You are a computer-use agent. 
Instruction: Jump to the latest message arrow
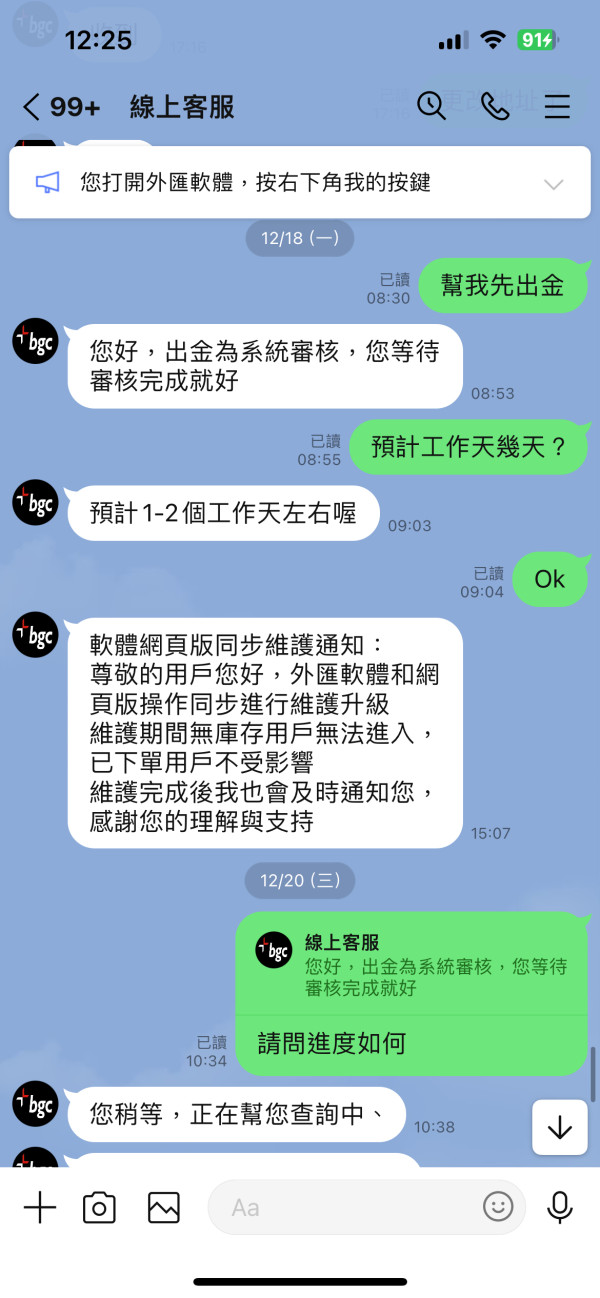560,1127
